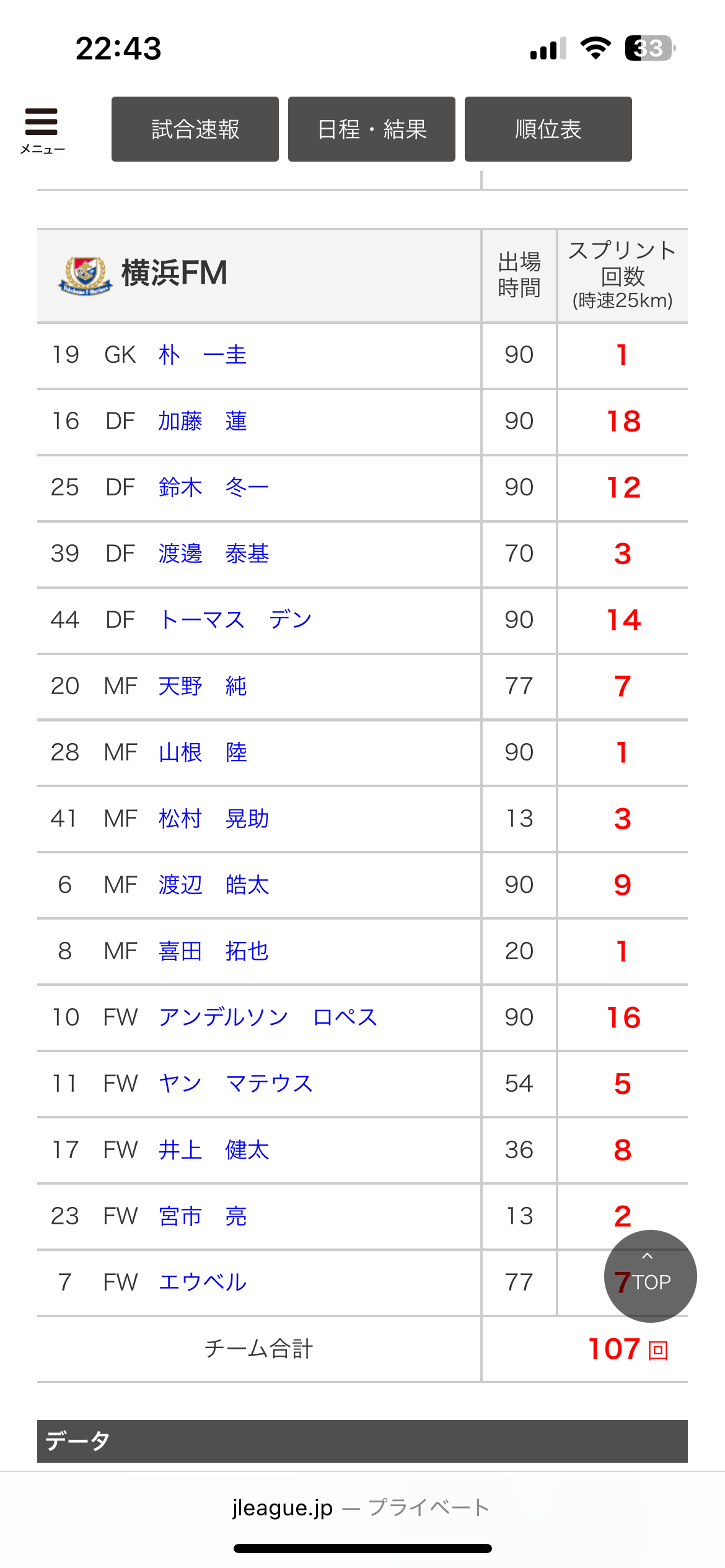Open 喜田 拓也 profile link

click(214, 951)
